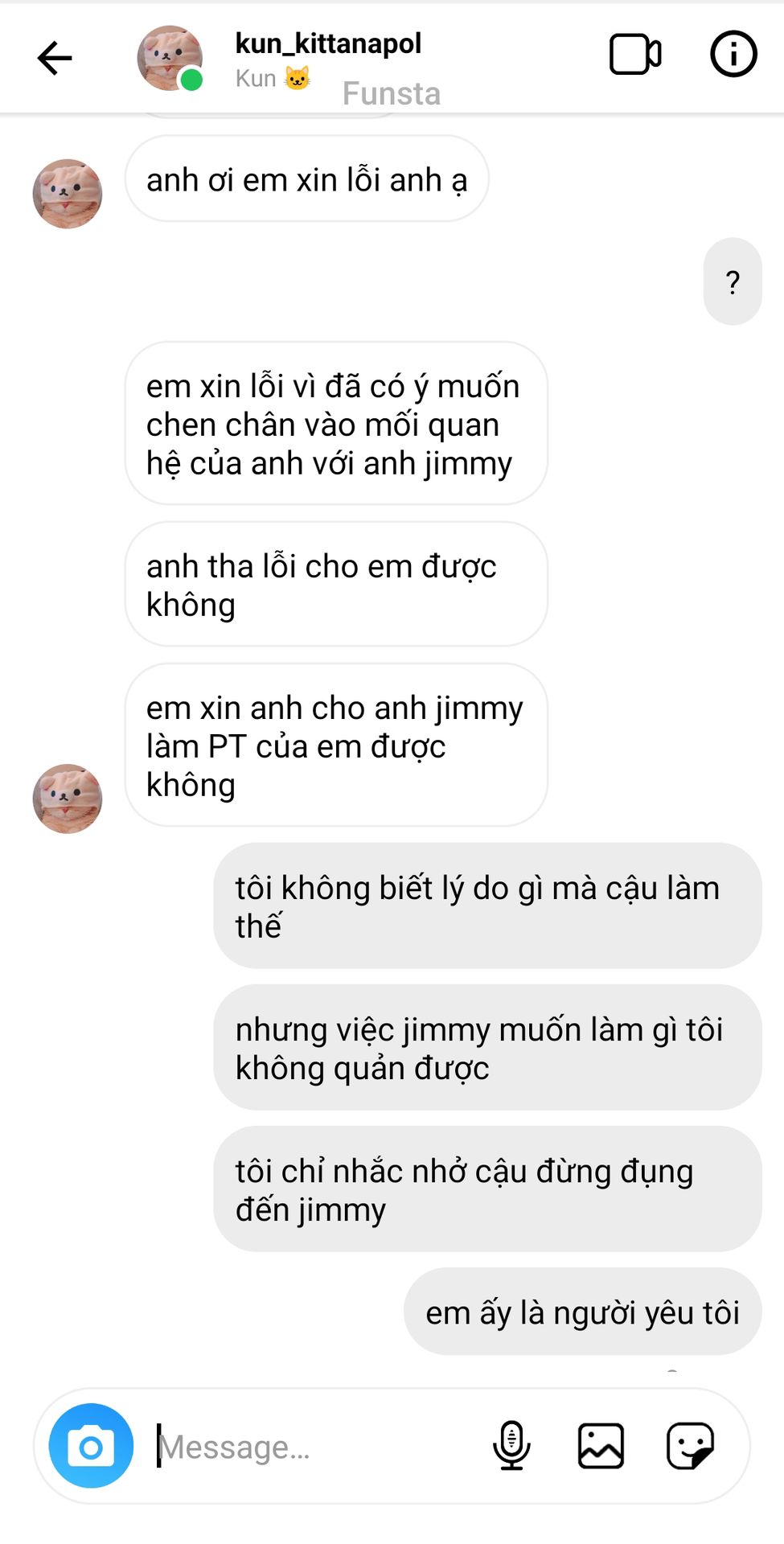This screenshot has width=784, height=1544.
Task: Open the sticker picker
Action: 690,1445
